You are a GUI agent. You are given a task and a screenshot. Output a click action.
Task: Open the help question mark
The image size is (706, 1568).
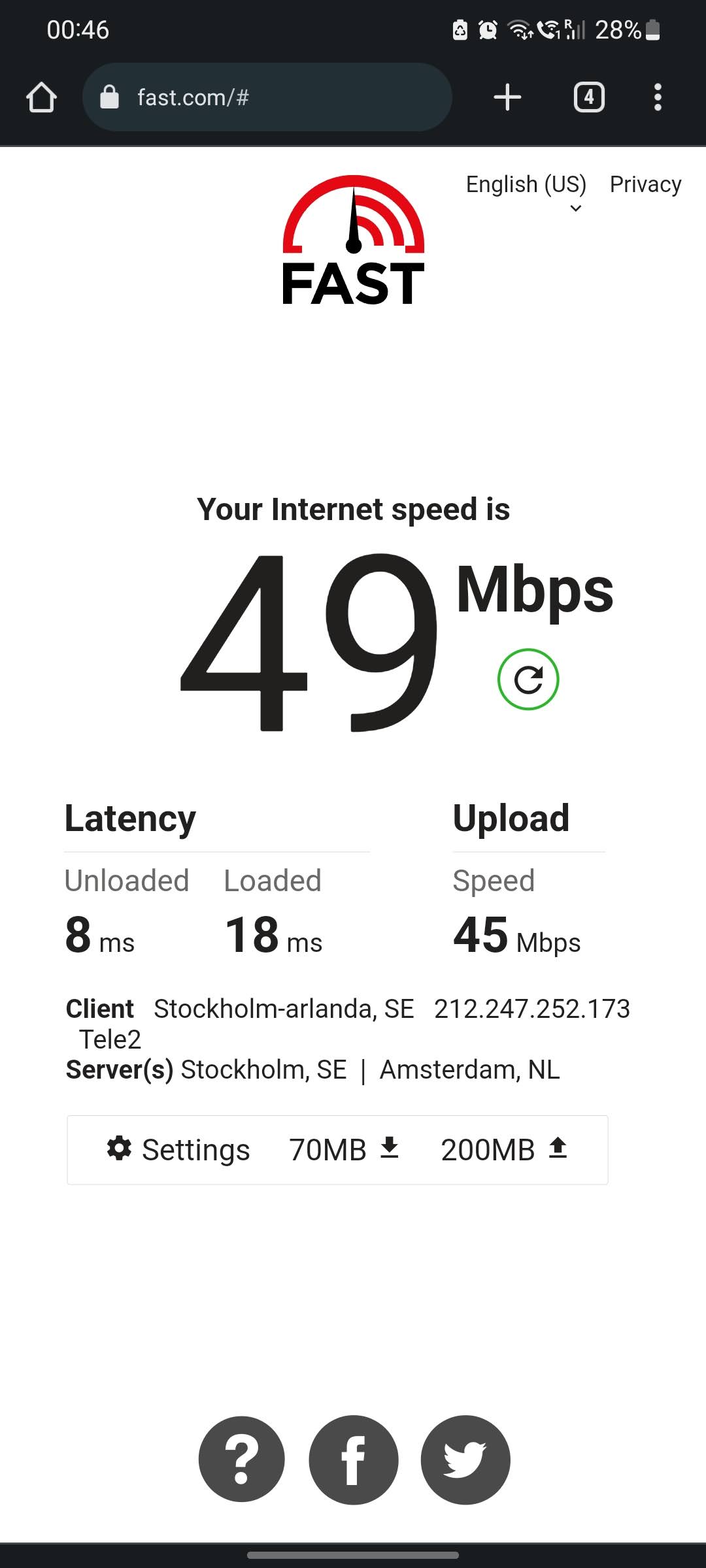tap(241, 1460)
